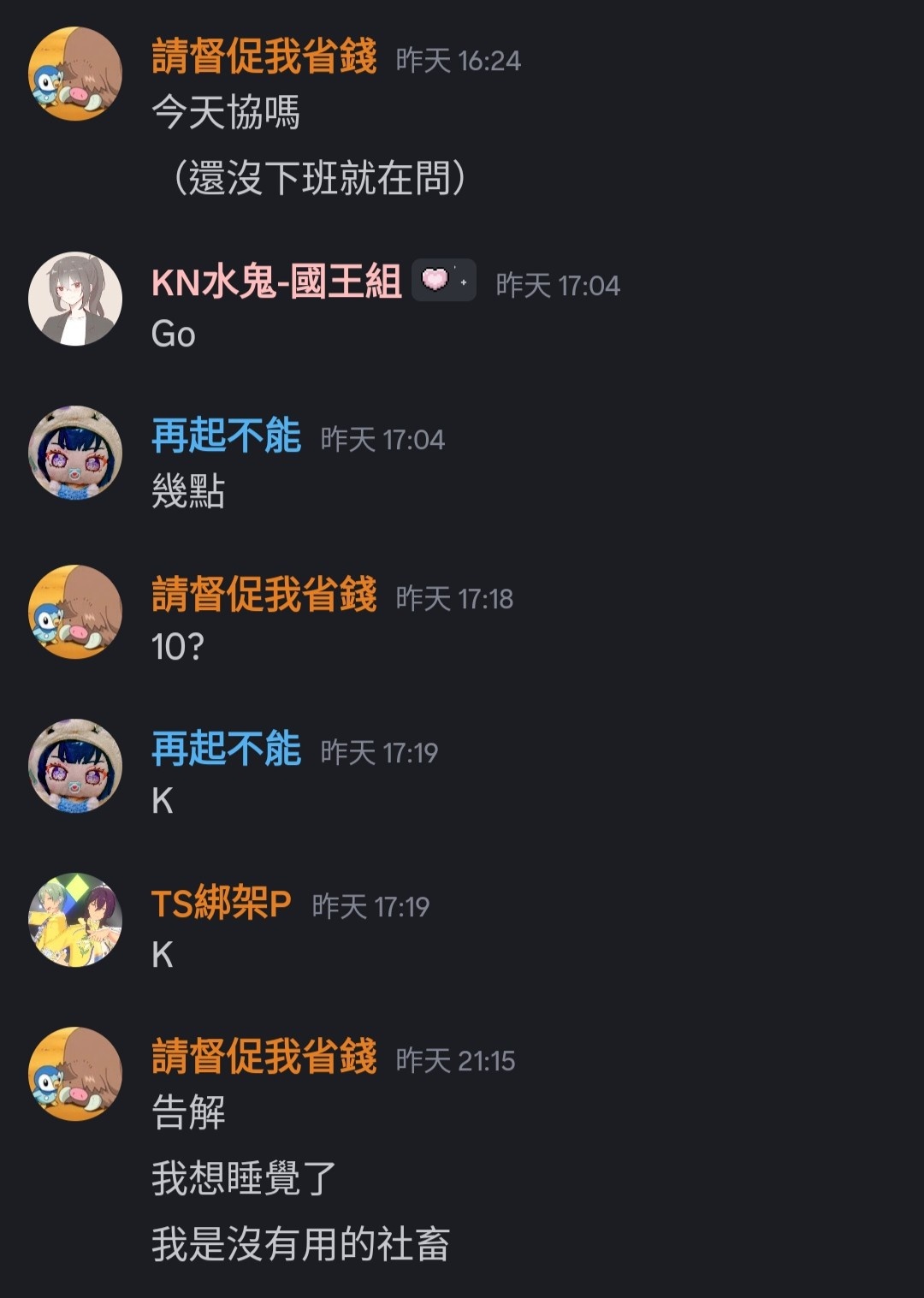The height and width of the screenshot is (1298, 924).
Task: Tap username 再起不能 on the 17:19 message
Action: (x=226, y=749)
